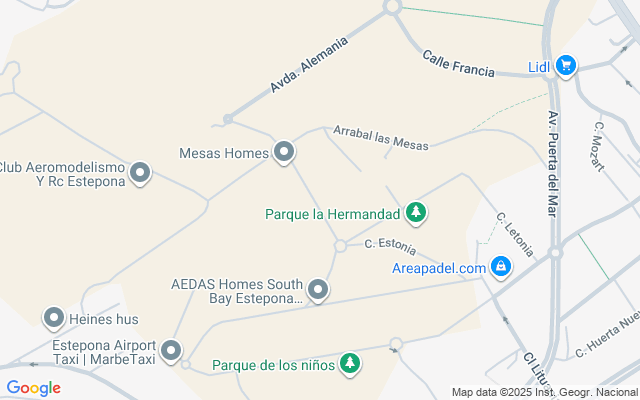Open the Google logo link

(34, 388)
